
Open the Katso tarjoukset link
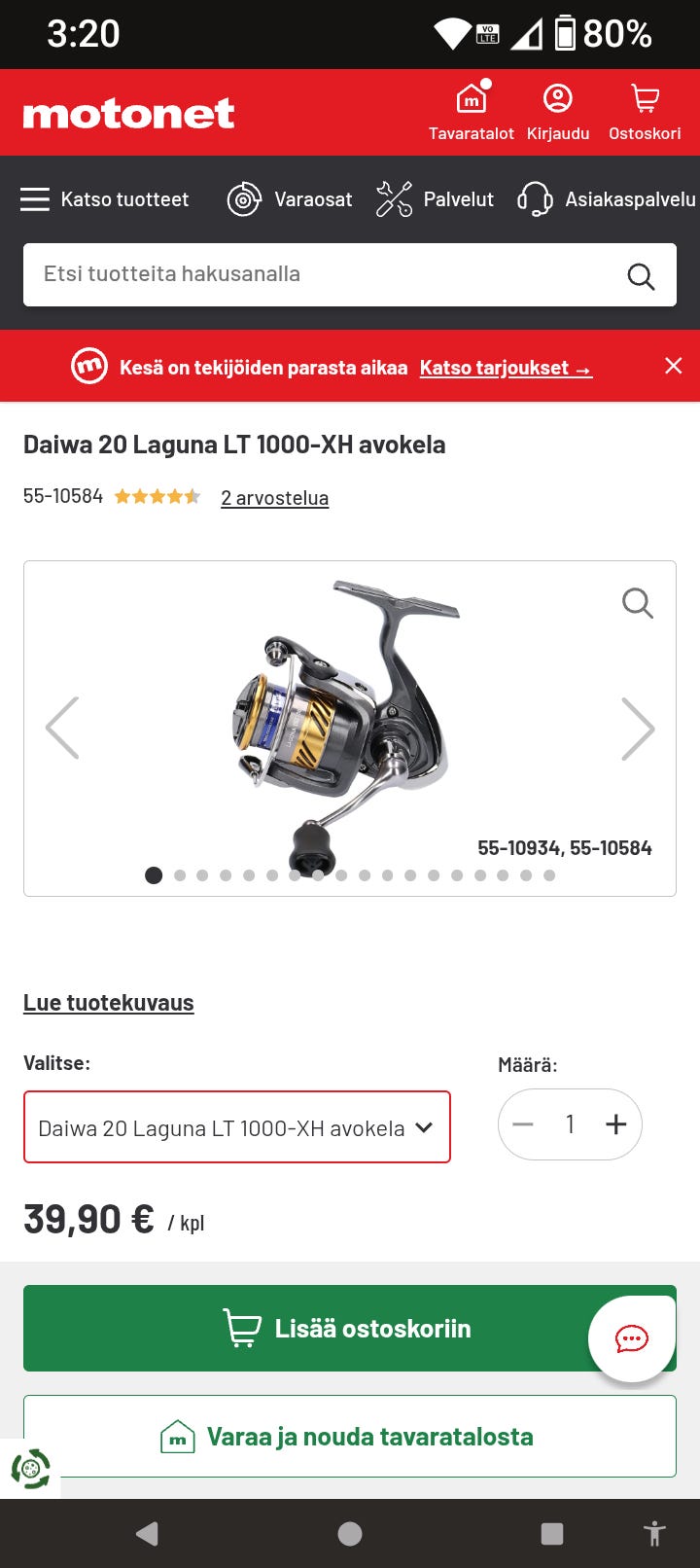click(x=506, y=368)
